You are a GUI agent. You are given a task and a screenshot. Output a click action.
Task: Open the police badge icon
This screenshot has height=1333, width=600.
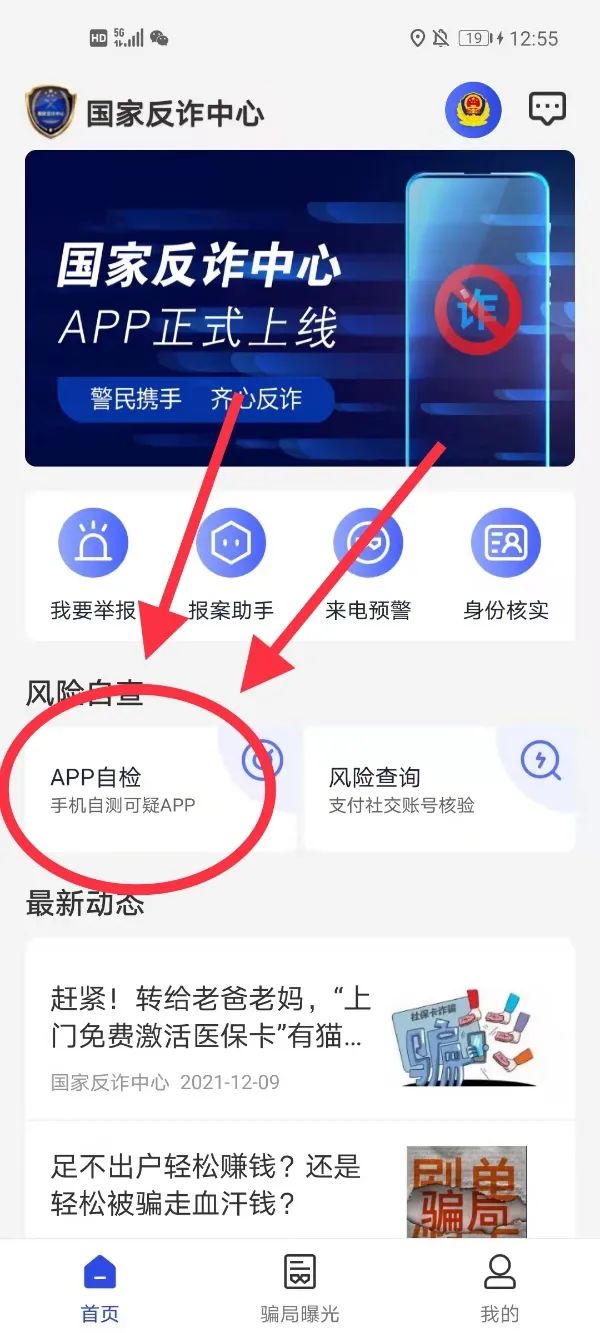[x=472, y=110]
